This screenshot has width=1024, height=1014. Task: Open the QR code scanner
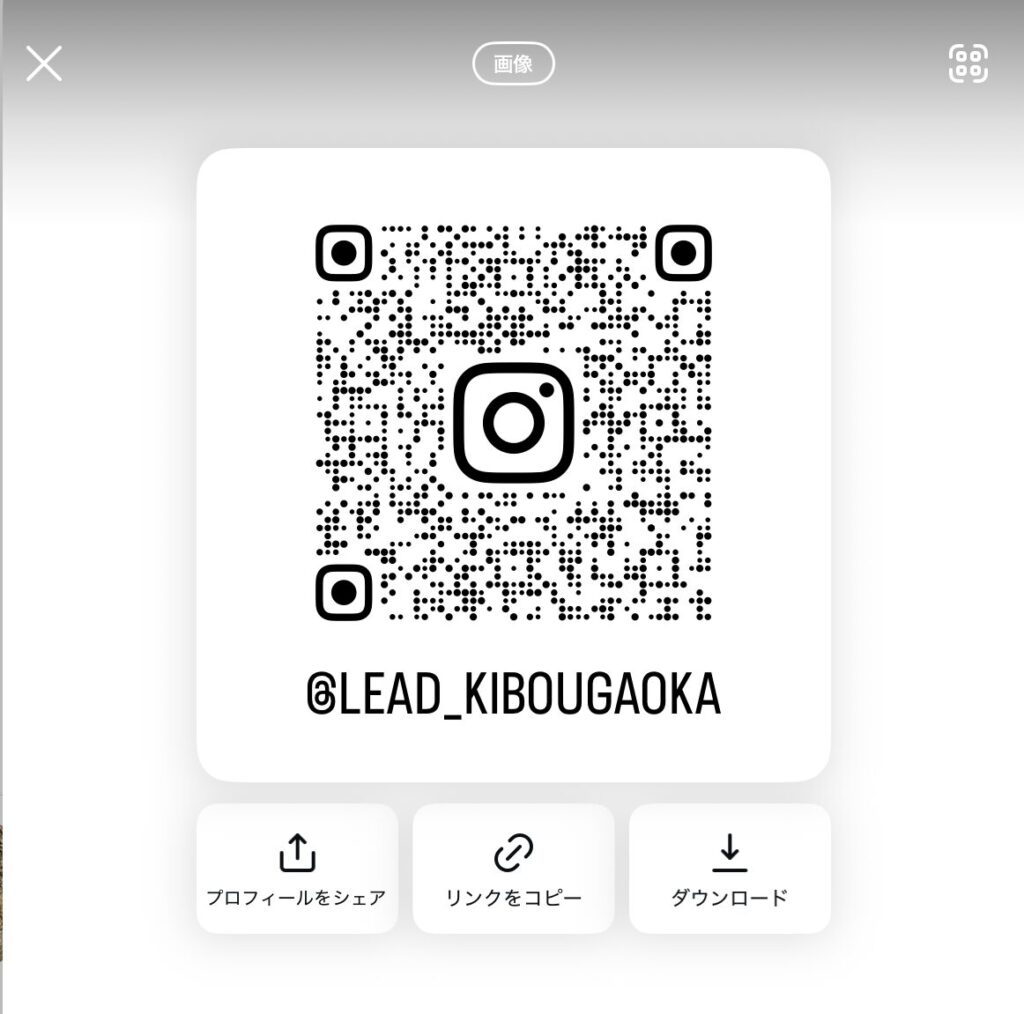click(967, 64)
